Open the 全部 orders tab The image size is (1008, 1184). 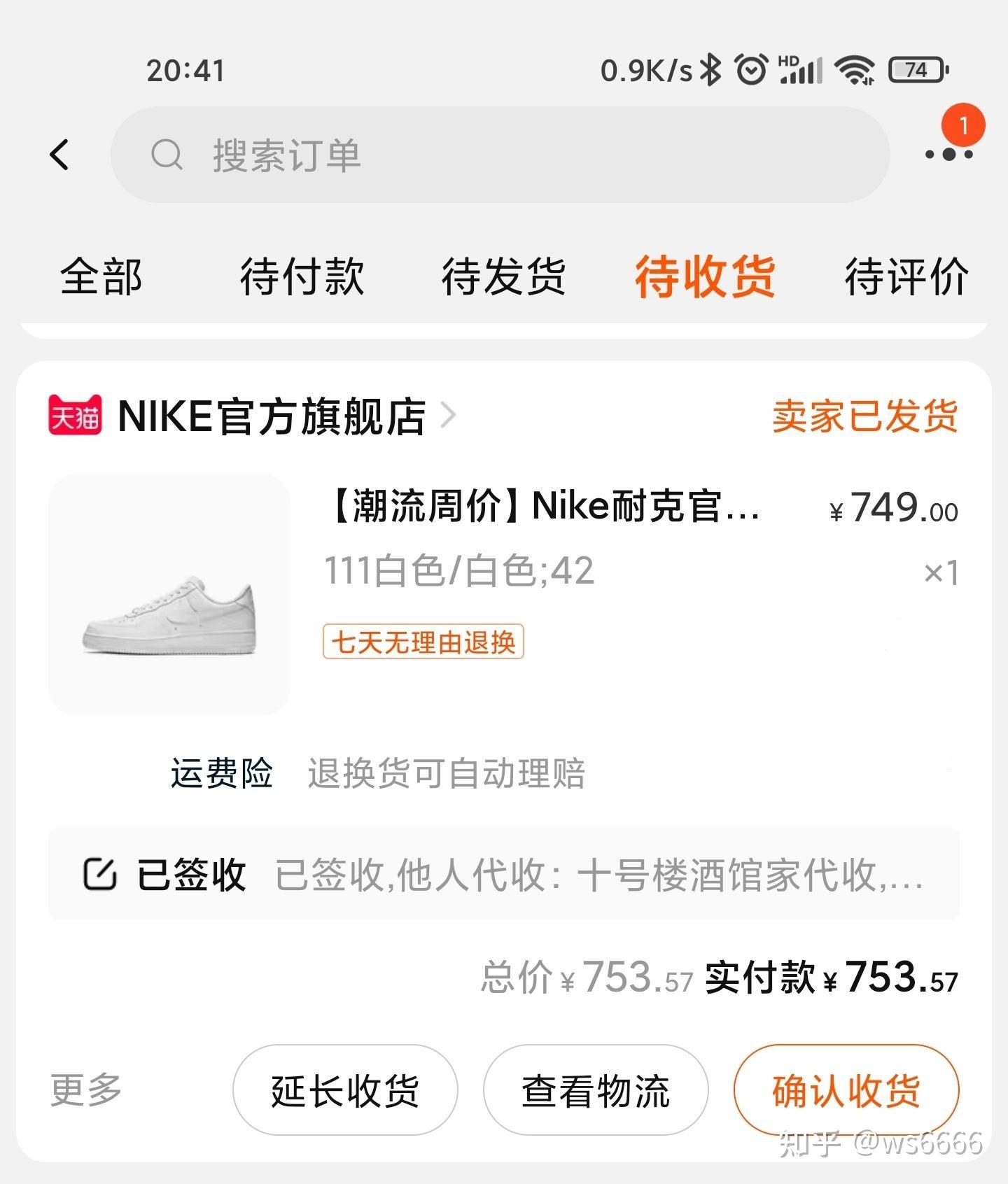(101, 276)
